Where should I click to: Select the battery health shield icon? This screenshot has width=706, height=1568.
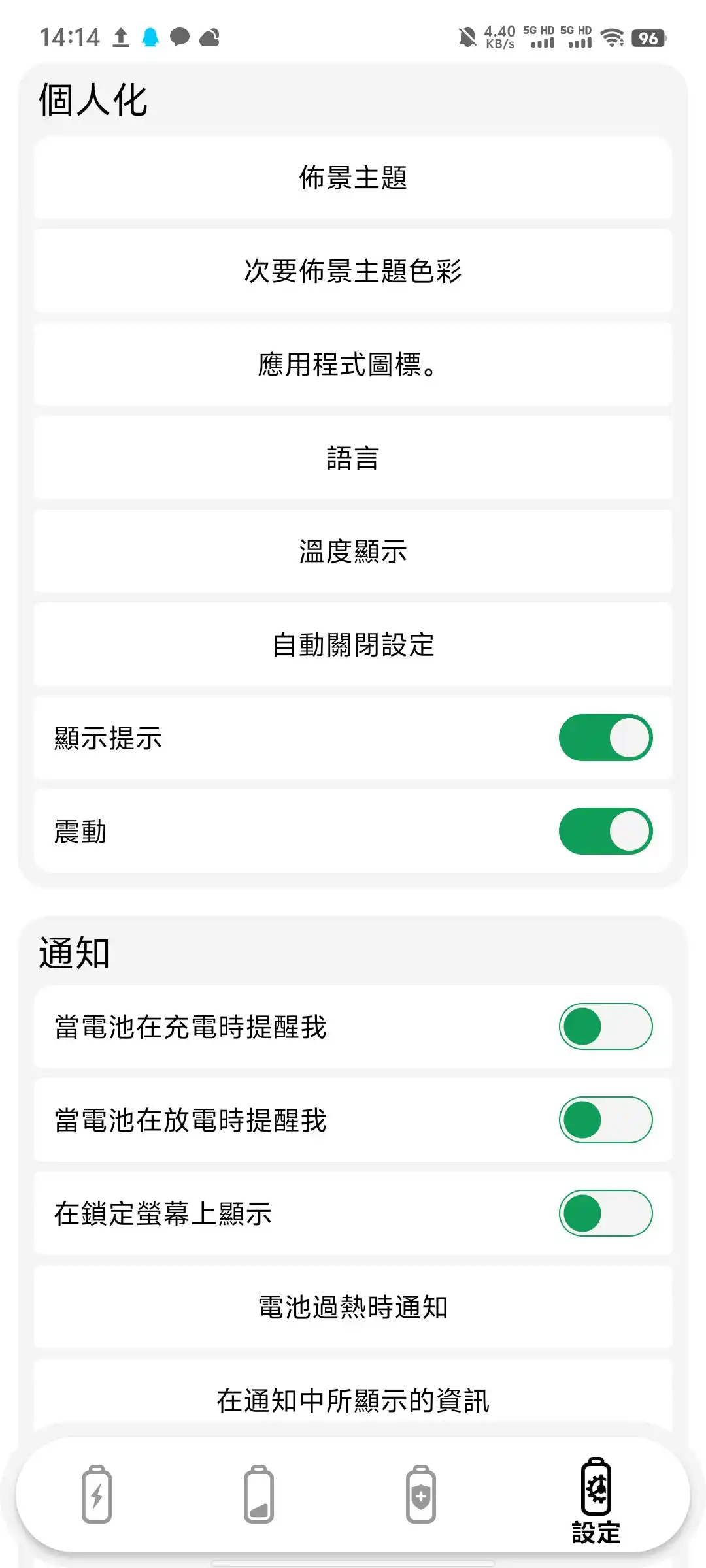(420, 1496)
